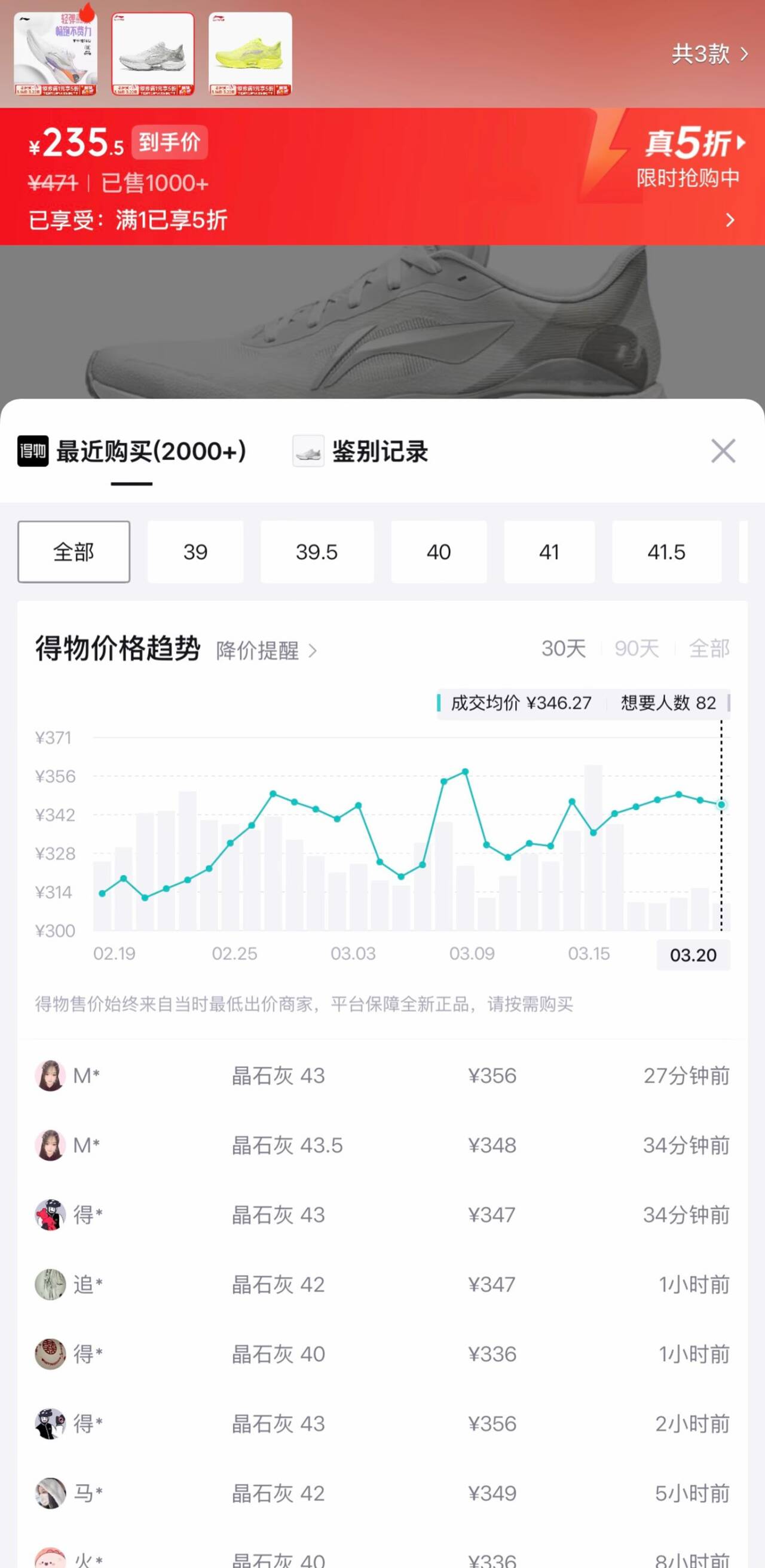Show 90天 price trend
This screenshot has height=1568, width=765.
(636, 648)
